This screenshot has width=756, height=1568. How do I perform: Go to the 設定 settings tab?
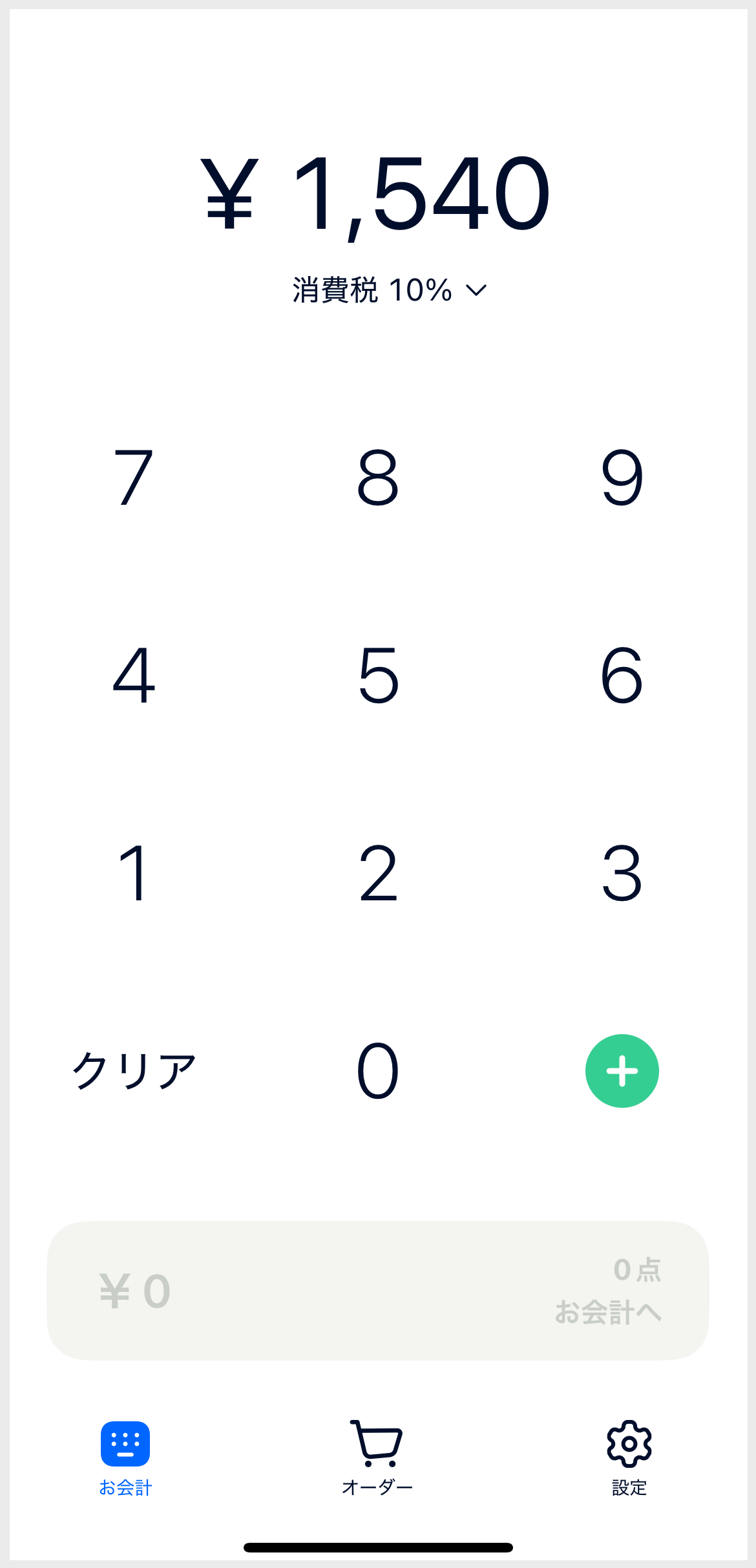(x=629, y=1459)
